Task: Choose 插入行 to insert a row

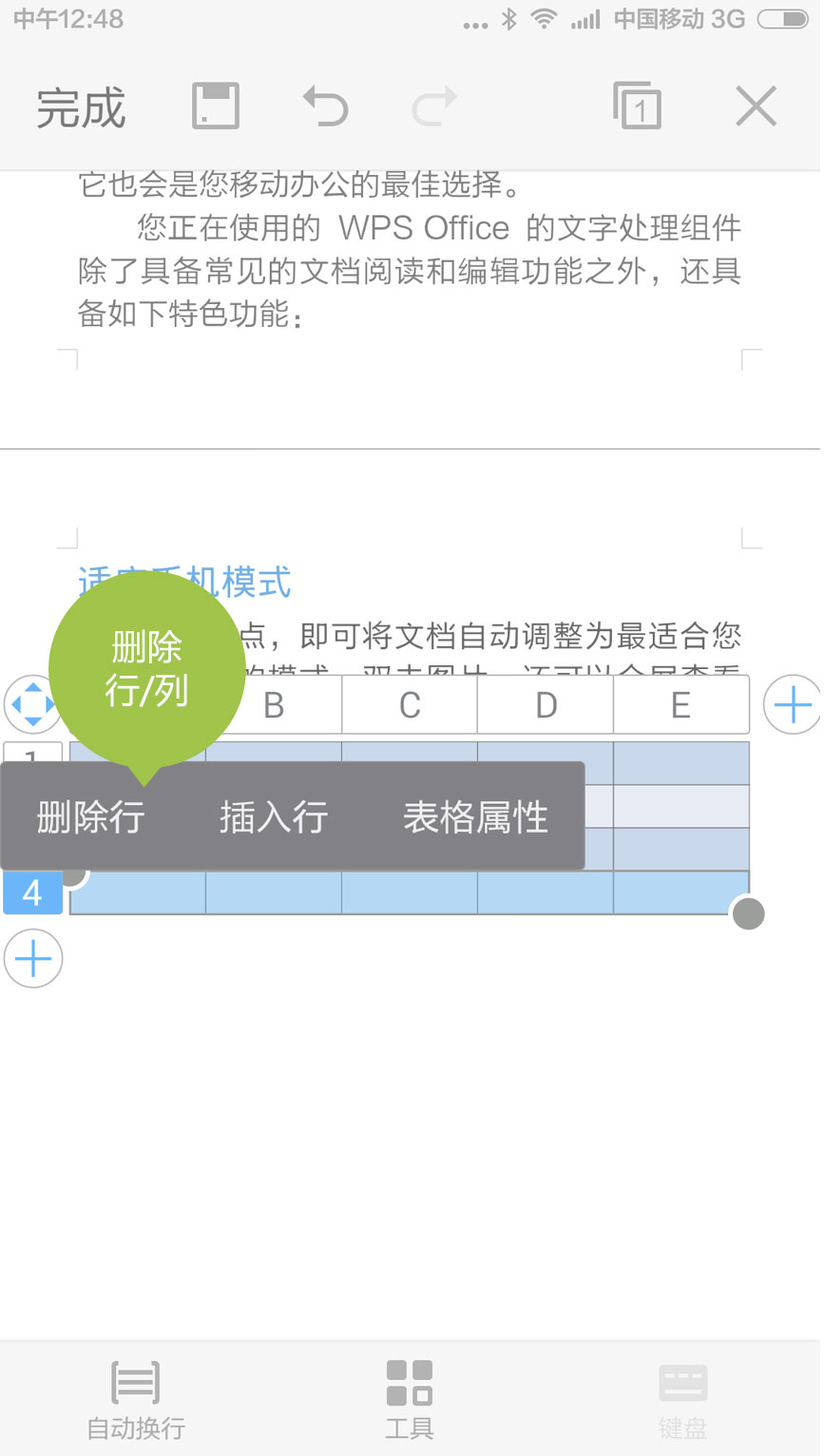Action: point(274,816)
